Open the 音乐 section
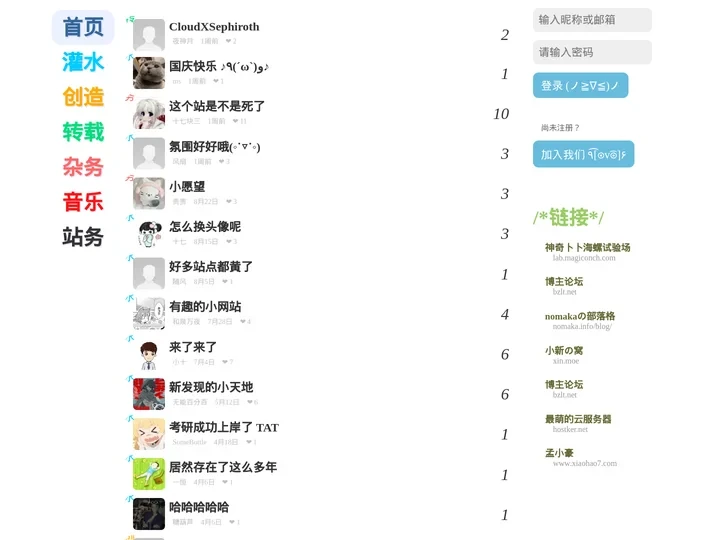 point(83,202)
